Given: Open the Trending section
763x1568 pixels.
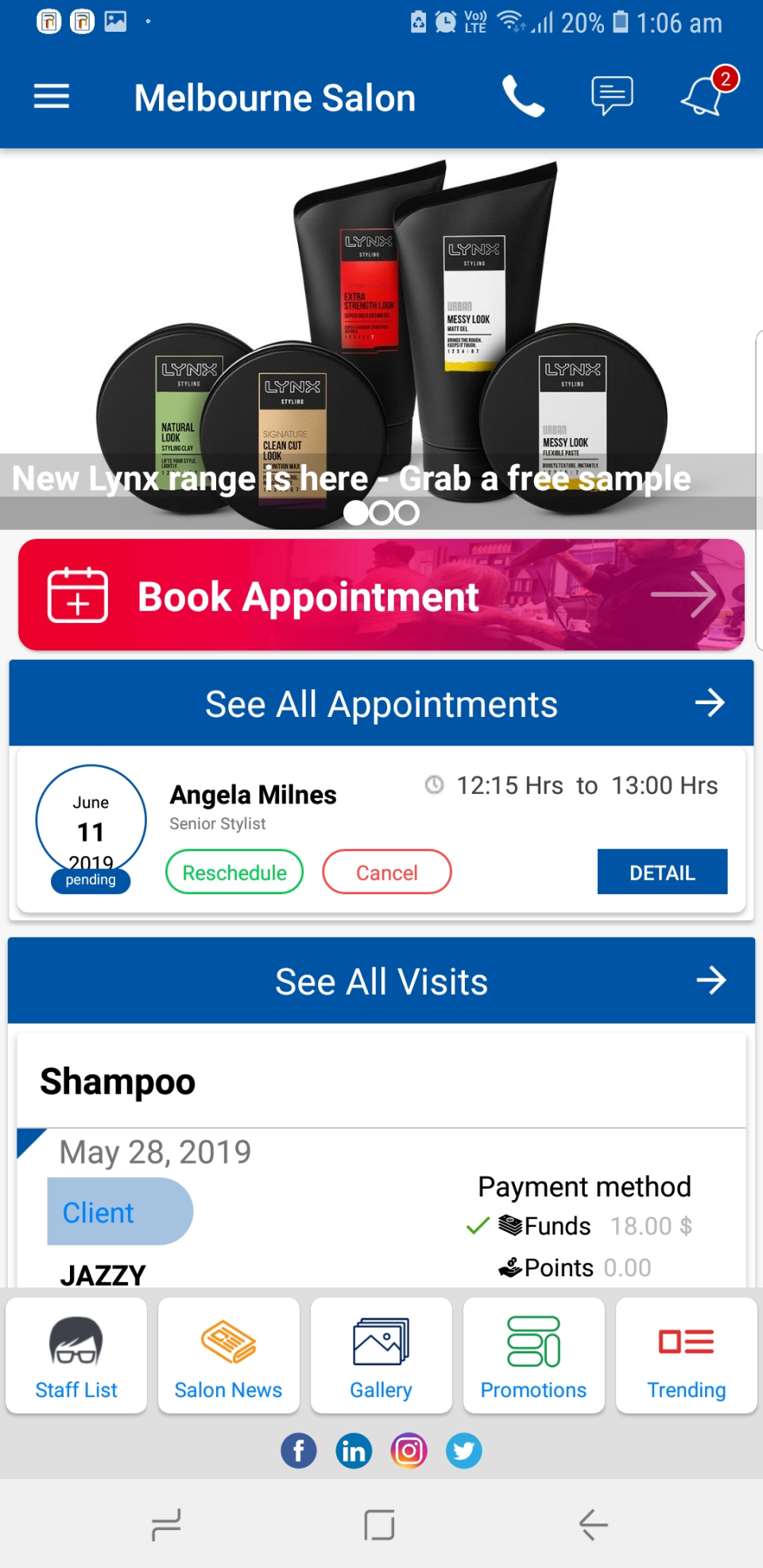Looking at the screenshot, I should pos(685,1355).
